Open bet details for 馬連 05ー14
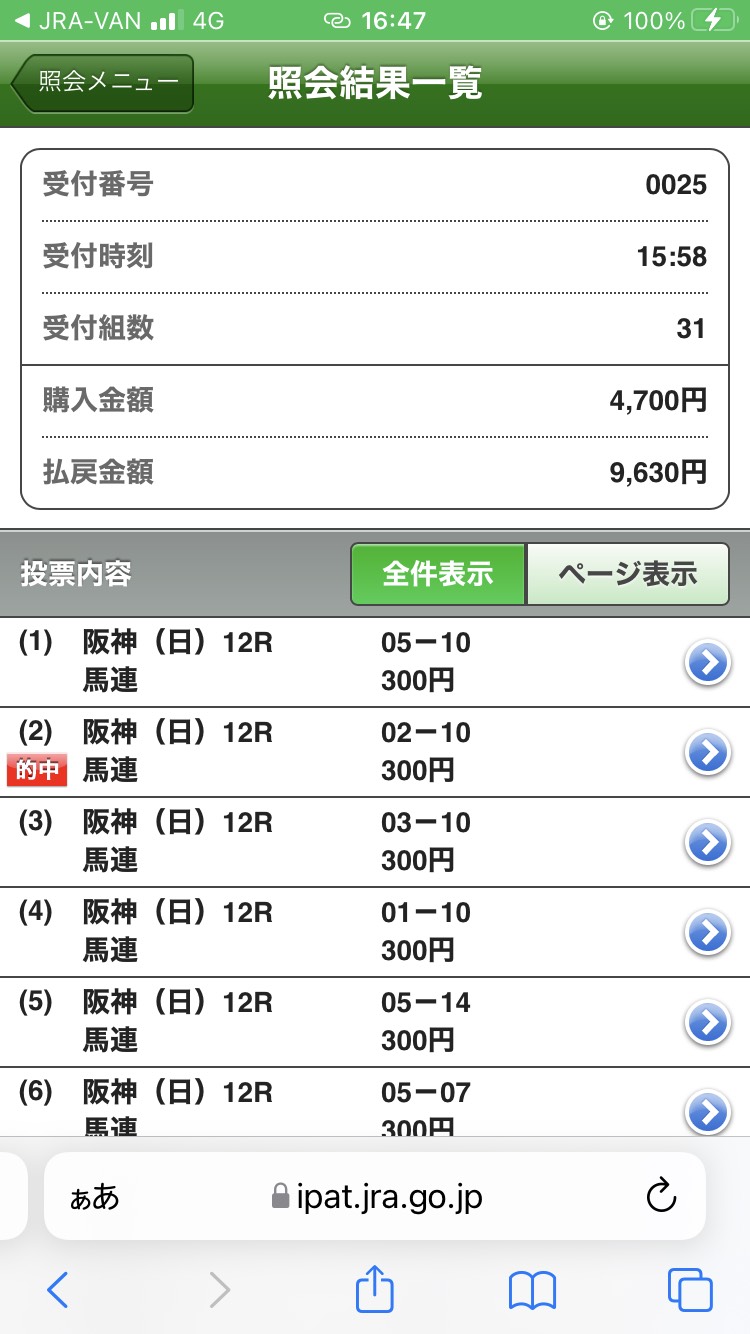The image size is (750, 1334). click(708, 1023)
